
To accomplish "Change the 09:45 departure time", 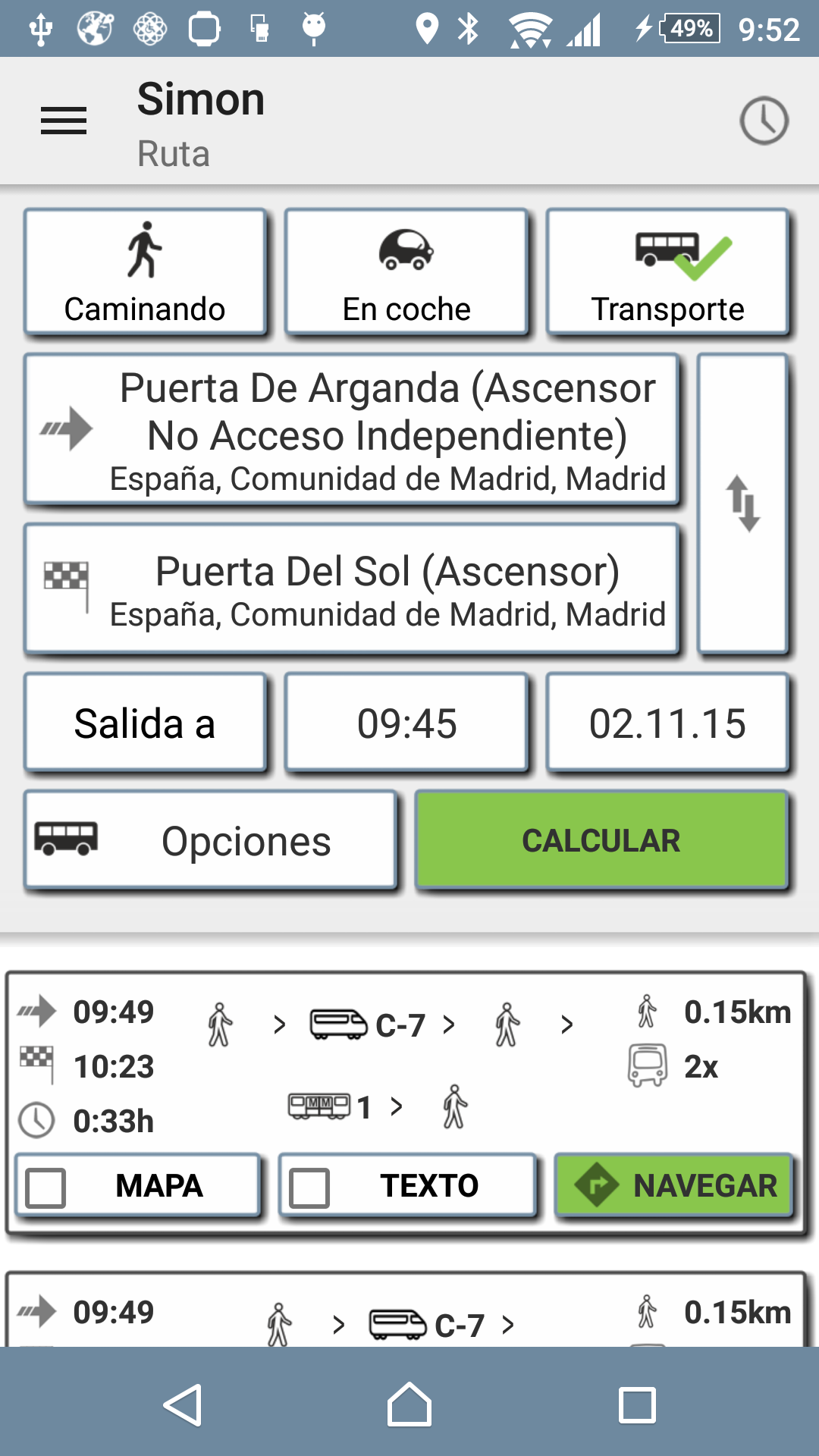I will click(x=406, y=723).
